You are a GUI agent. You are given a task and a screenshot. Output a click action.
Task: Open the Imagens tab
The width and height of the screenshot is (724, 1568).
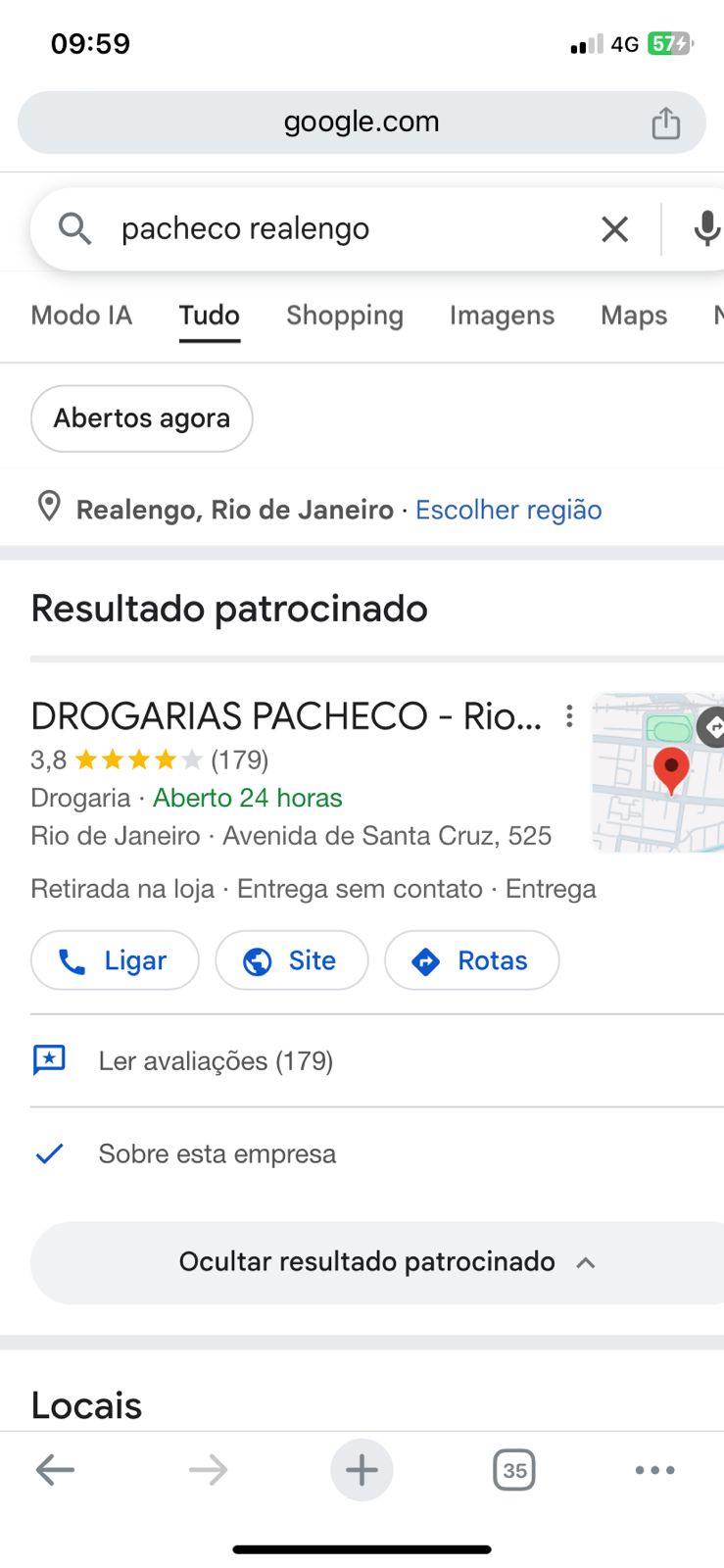click(502, 316)
